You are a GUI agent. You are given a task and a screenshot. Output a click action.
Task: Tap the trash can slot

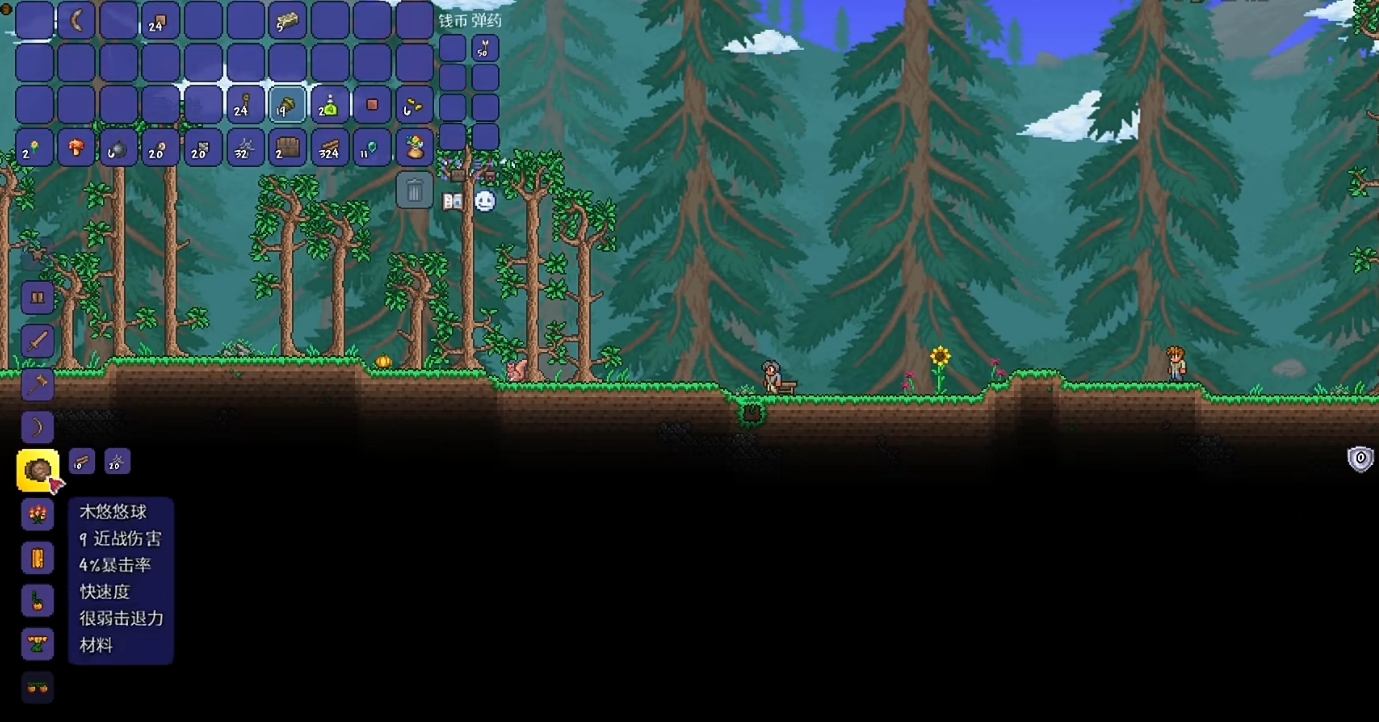(414, 190)
